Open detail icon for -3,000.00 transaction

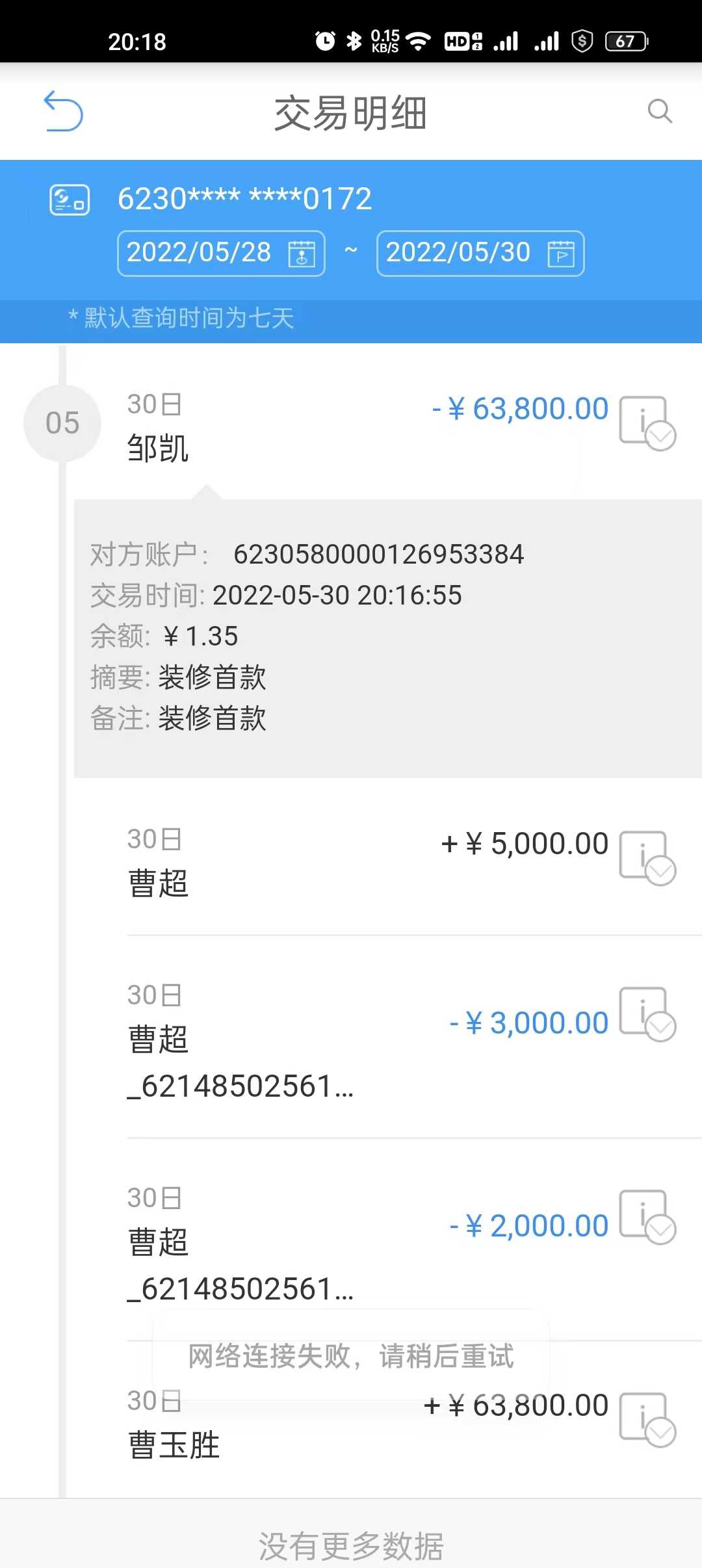coord(647,1014)
